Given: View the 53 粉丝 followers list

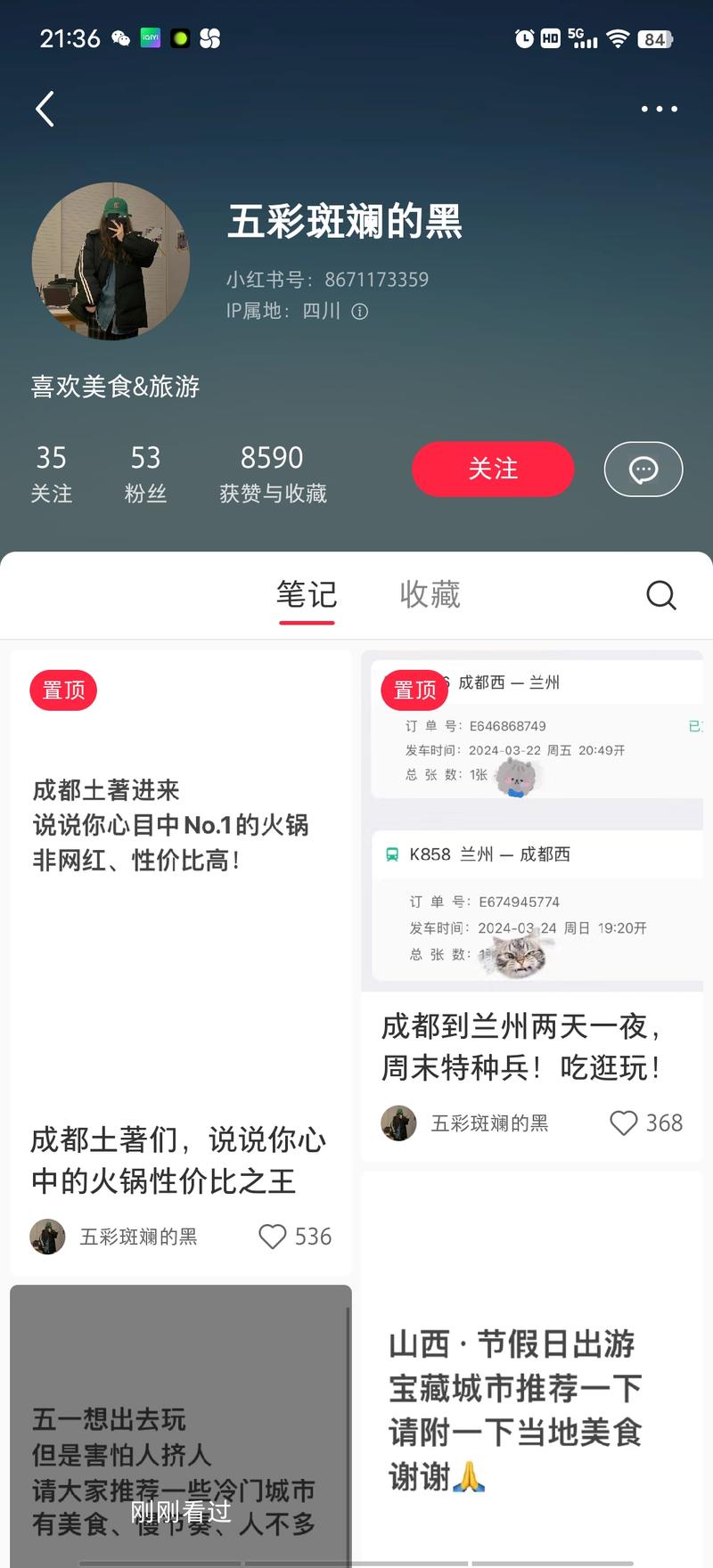Looking at the screenshot, I should click(145, 473).
